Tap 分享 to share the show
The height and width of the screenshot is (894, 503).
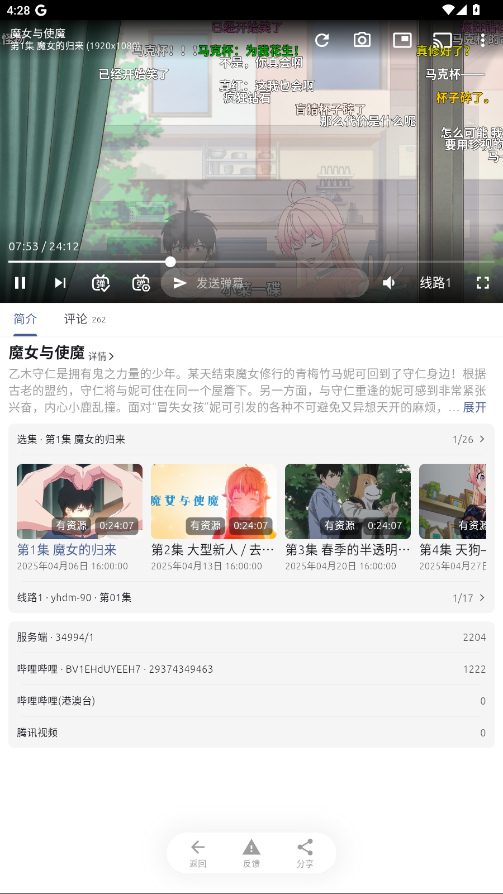click(305, 854)
